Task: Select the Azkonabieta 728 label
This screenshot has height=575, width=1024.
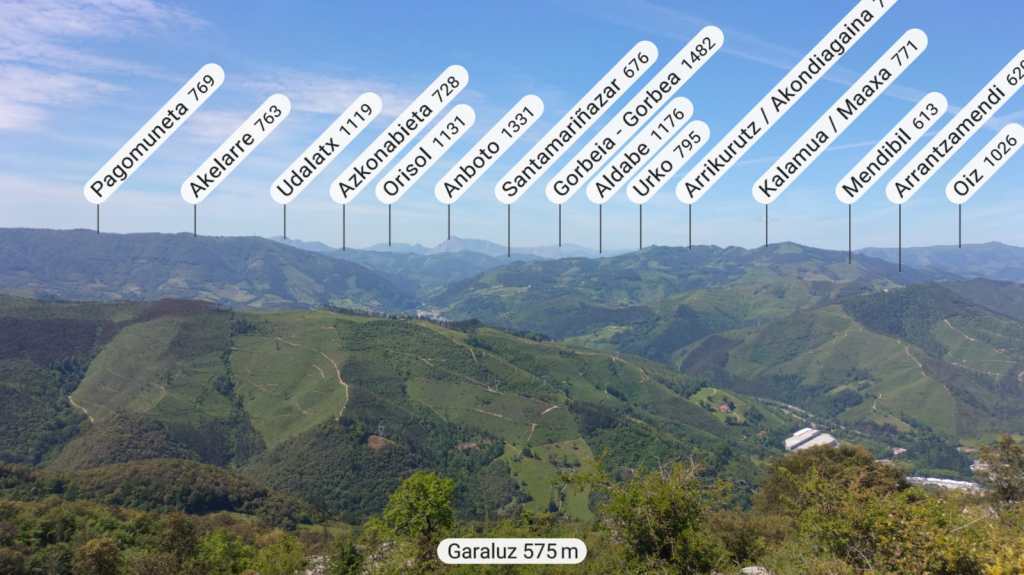Action: click(398, 135)
